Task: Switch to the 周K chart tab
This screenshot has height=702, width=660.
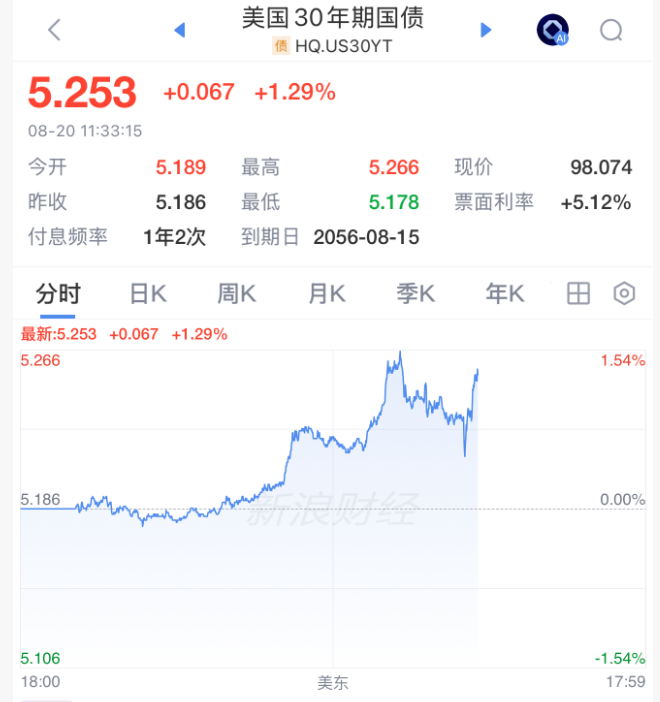Action: tap(237, 294)
